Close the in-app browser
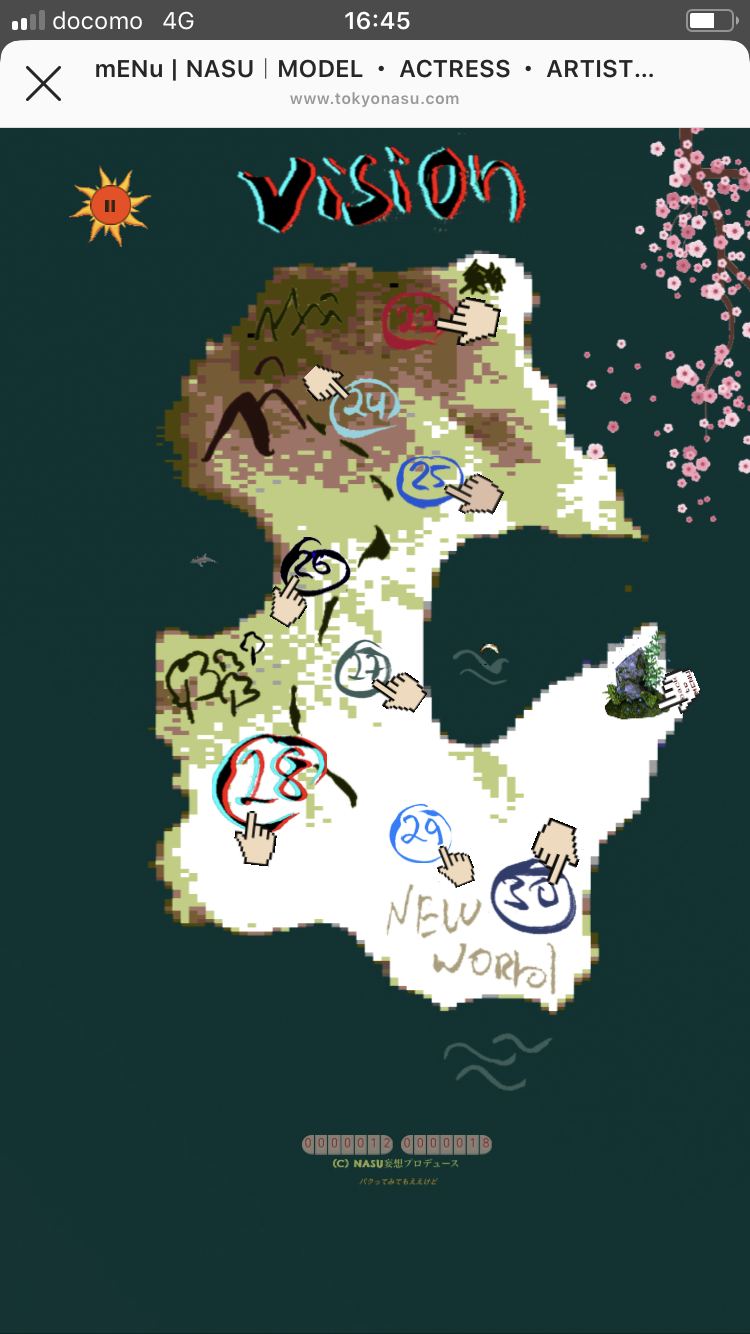Image resolution: width=750 pixels, height=1334 pixels. pos(43,83)
